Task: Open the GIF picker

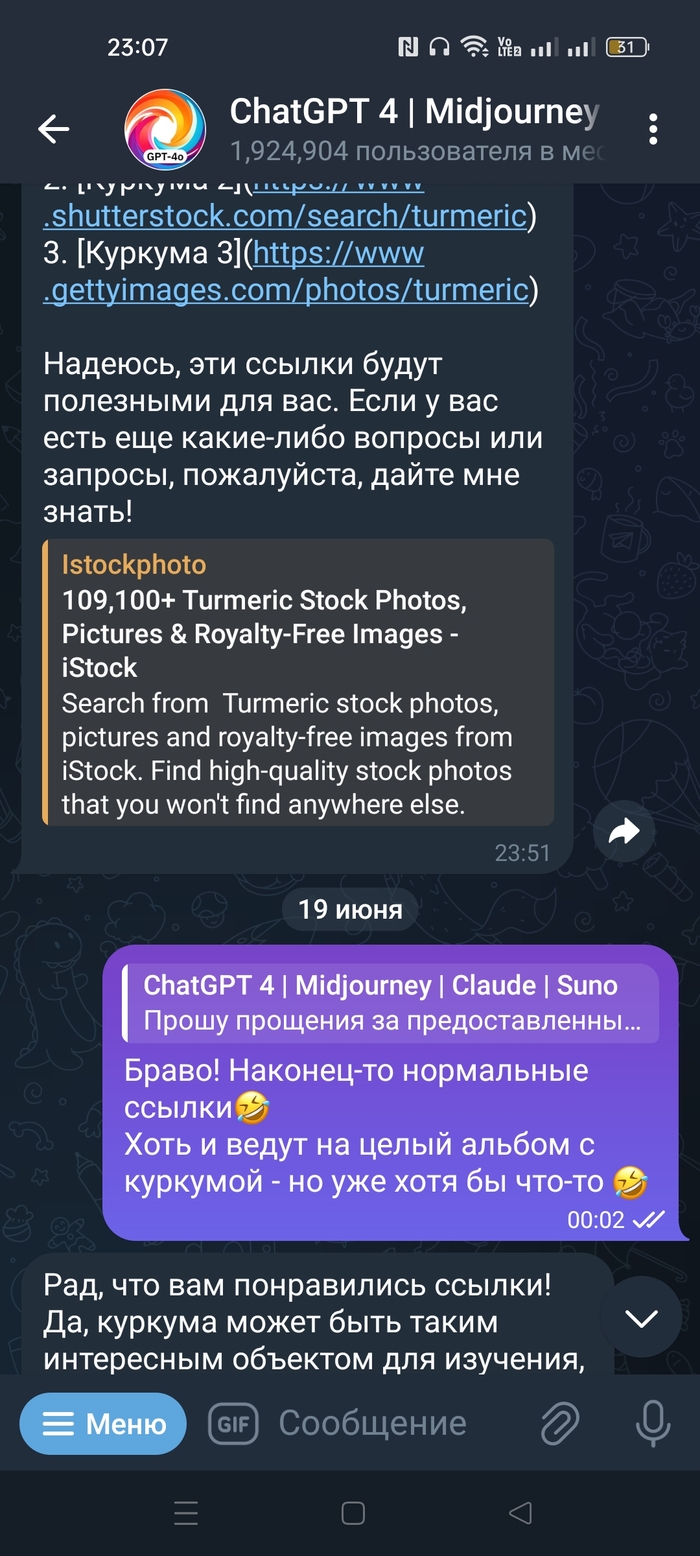Action: 232,1423
